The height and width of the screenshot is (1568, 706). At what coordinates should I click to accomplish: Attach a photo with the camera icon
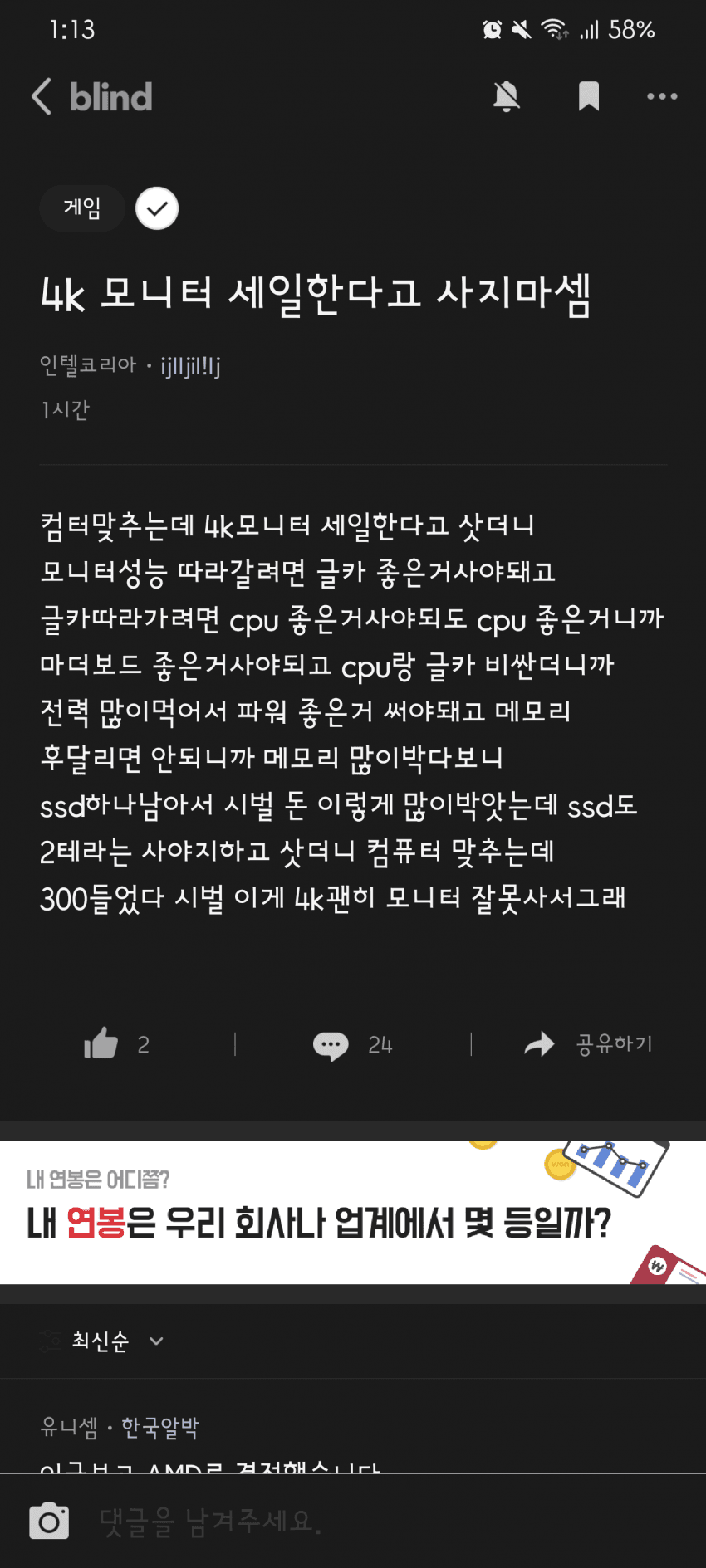[49, 1521]
